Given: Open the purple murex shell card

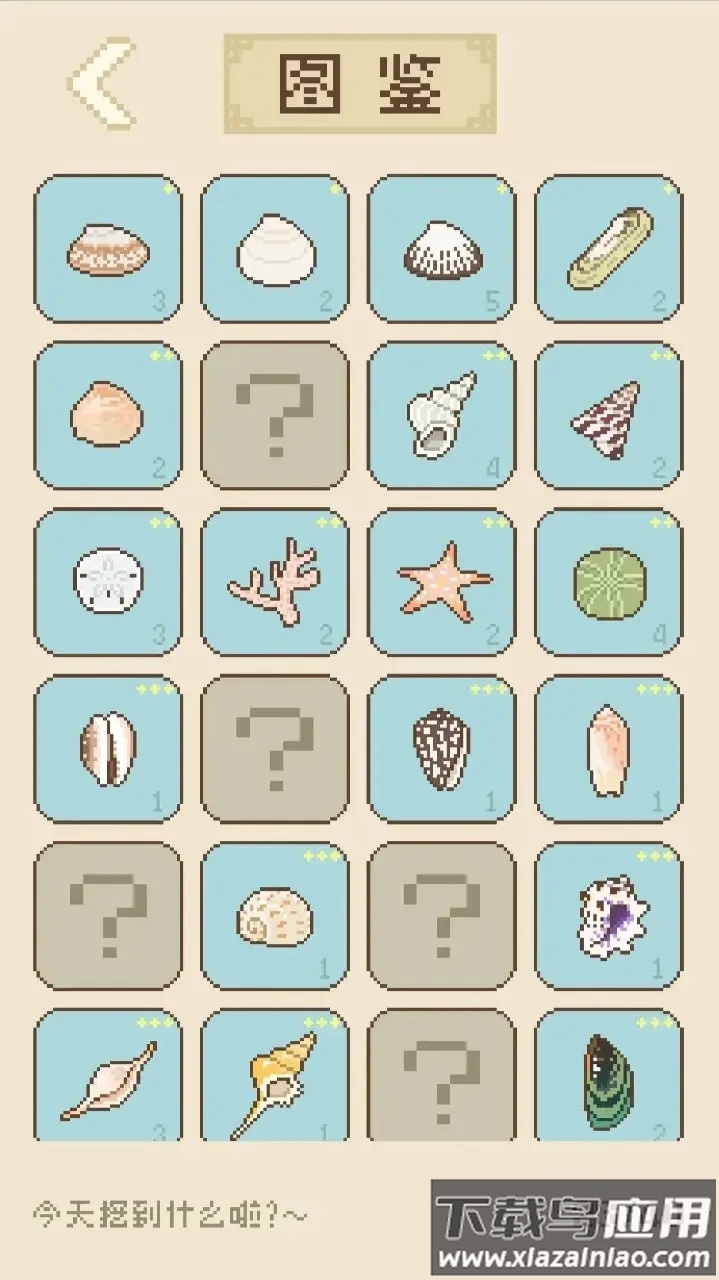Looking at the screenshot, I should tap(609, 915).
